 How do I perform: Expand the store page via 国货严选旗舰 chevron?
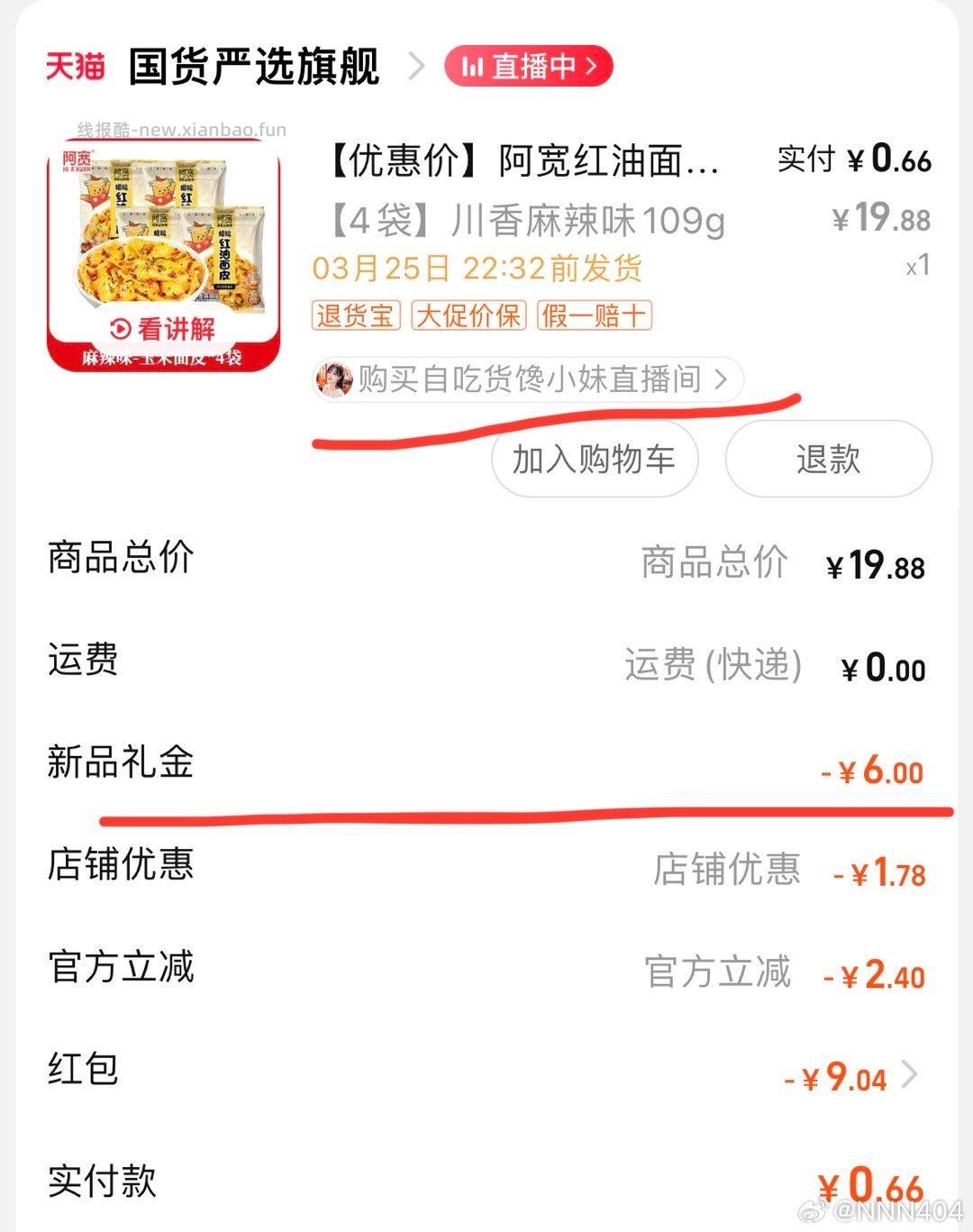coord(415,66)
